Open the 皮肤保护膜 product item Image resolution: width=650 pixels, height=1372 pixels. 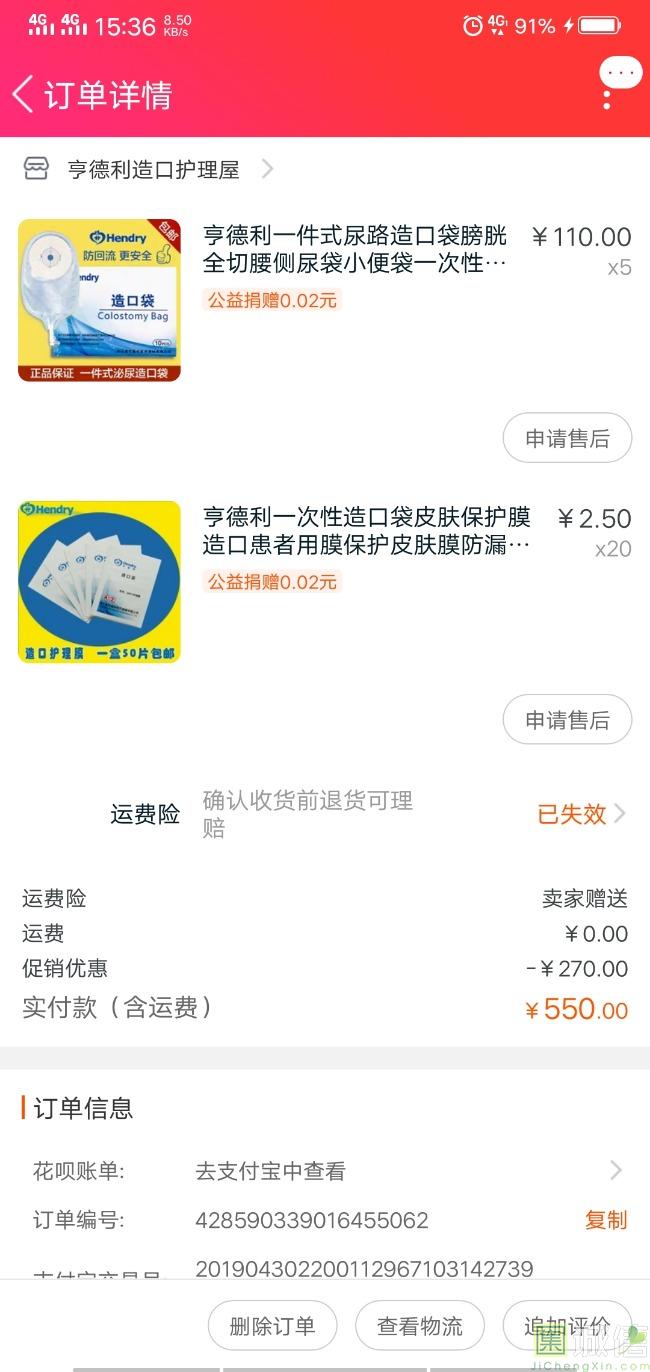[x=325, y=582]
